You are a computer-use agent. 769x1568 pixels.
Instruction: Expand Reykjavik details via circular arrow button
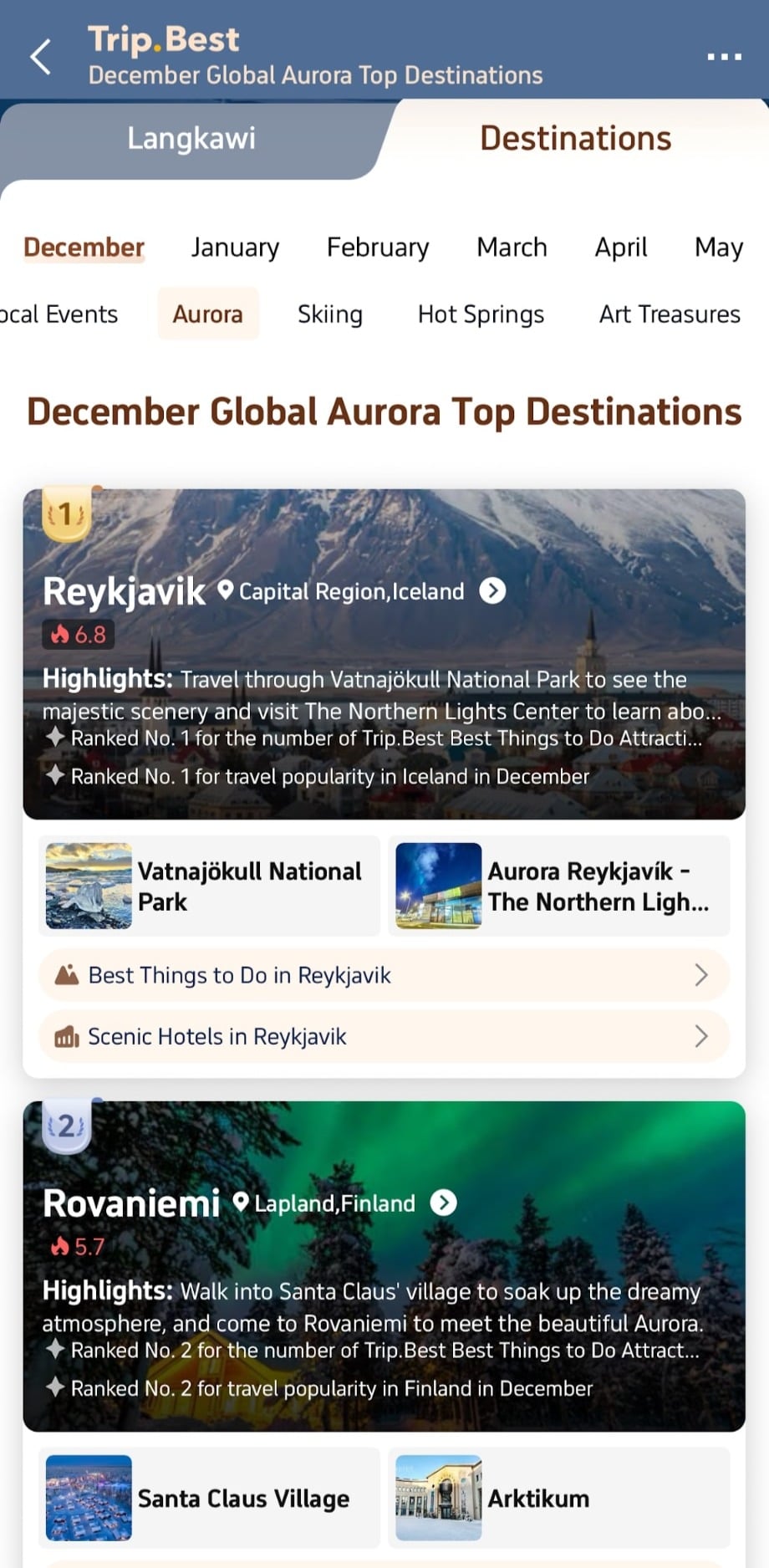(493, 590)
